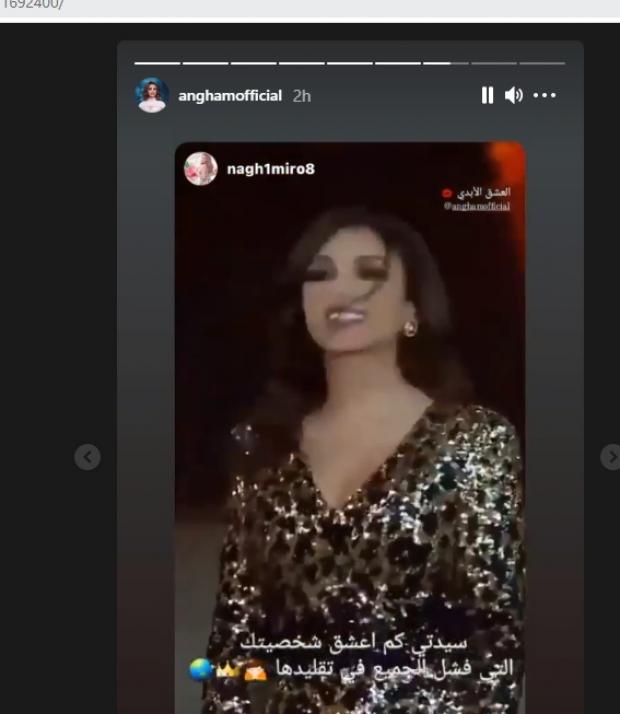Pause the story playback
The image size is (620, 714).
point(487,96)
